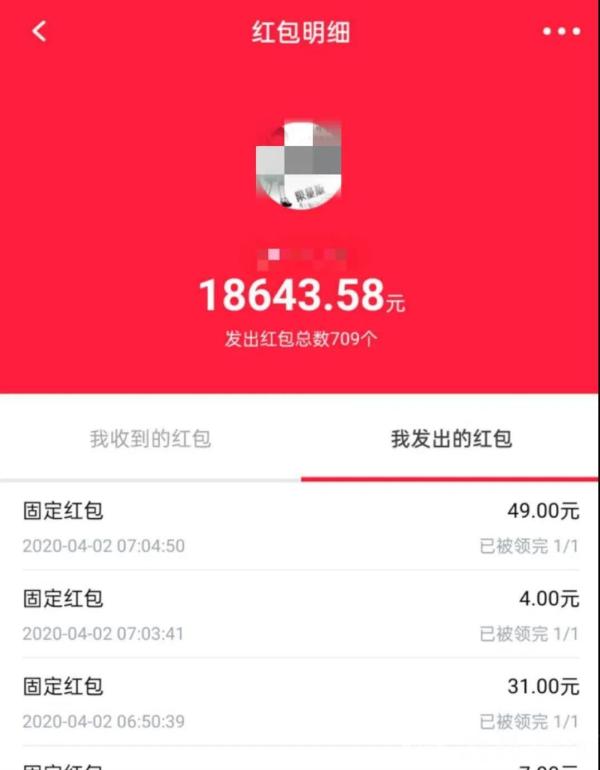The width and height of the screenshot is (600, 770).
Task: Select the 我发出的红包 tab
Action: coord(450,439)
